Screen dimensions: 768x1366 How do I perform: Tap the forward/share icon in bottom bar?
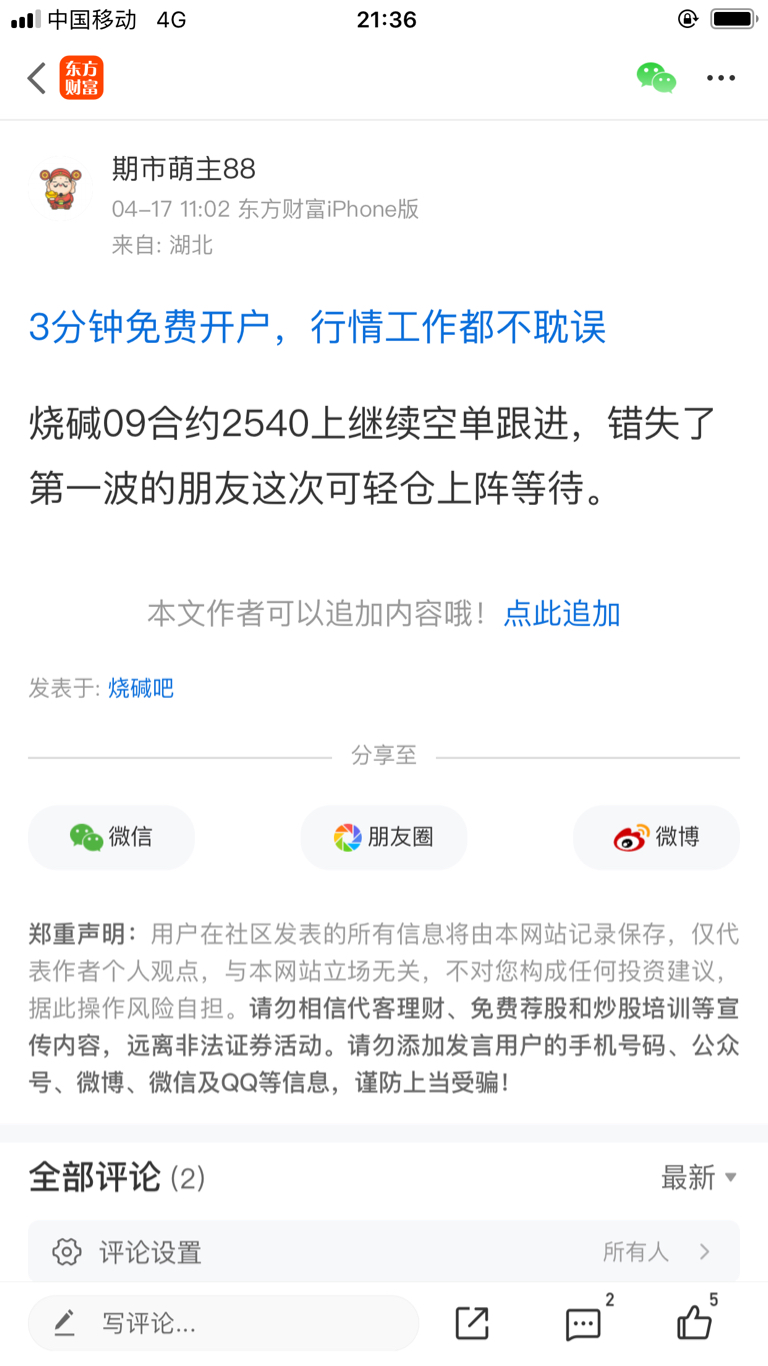474,1322
